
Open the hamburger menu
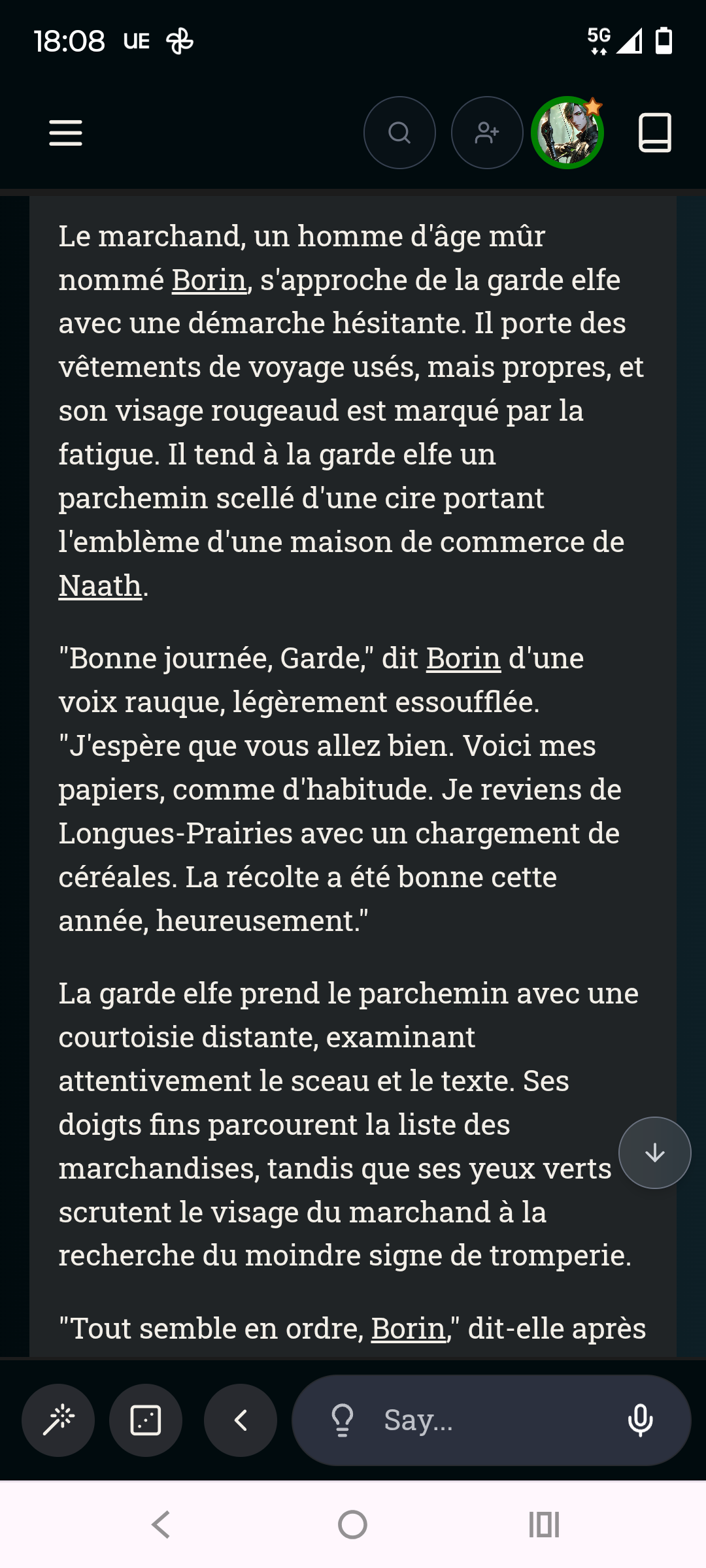coord(65,133)
